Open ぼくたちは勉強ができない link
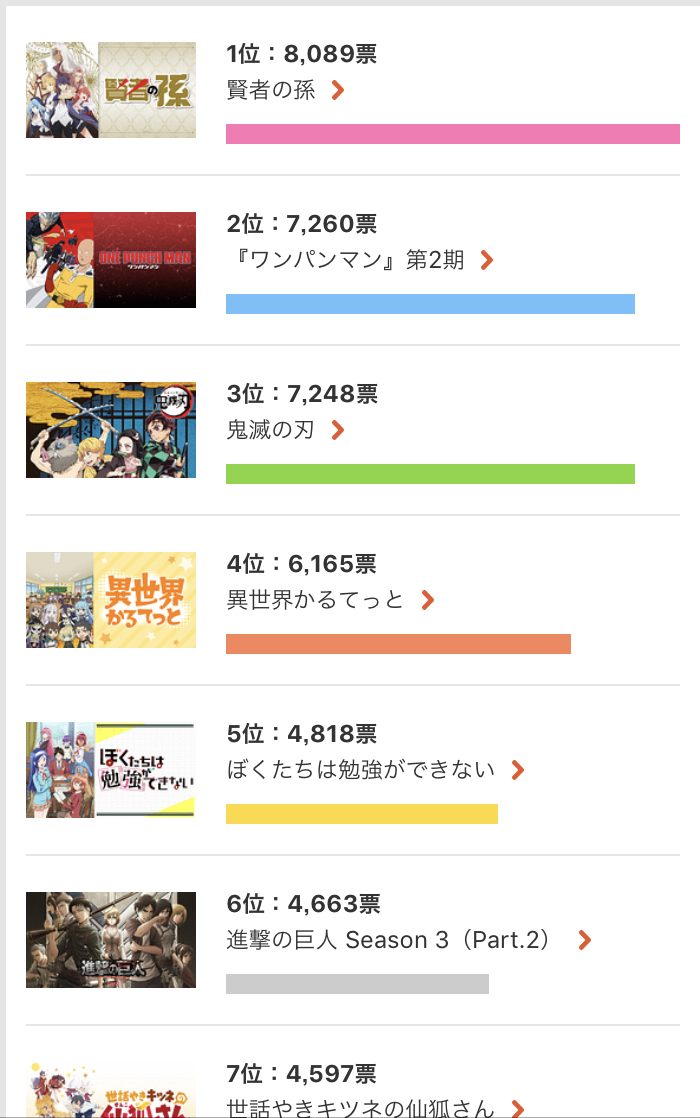 click(x=375, y=770)
